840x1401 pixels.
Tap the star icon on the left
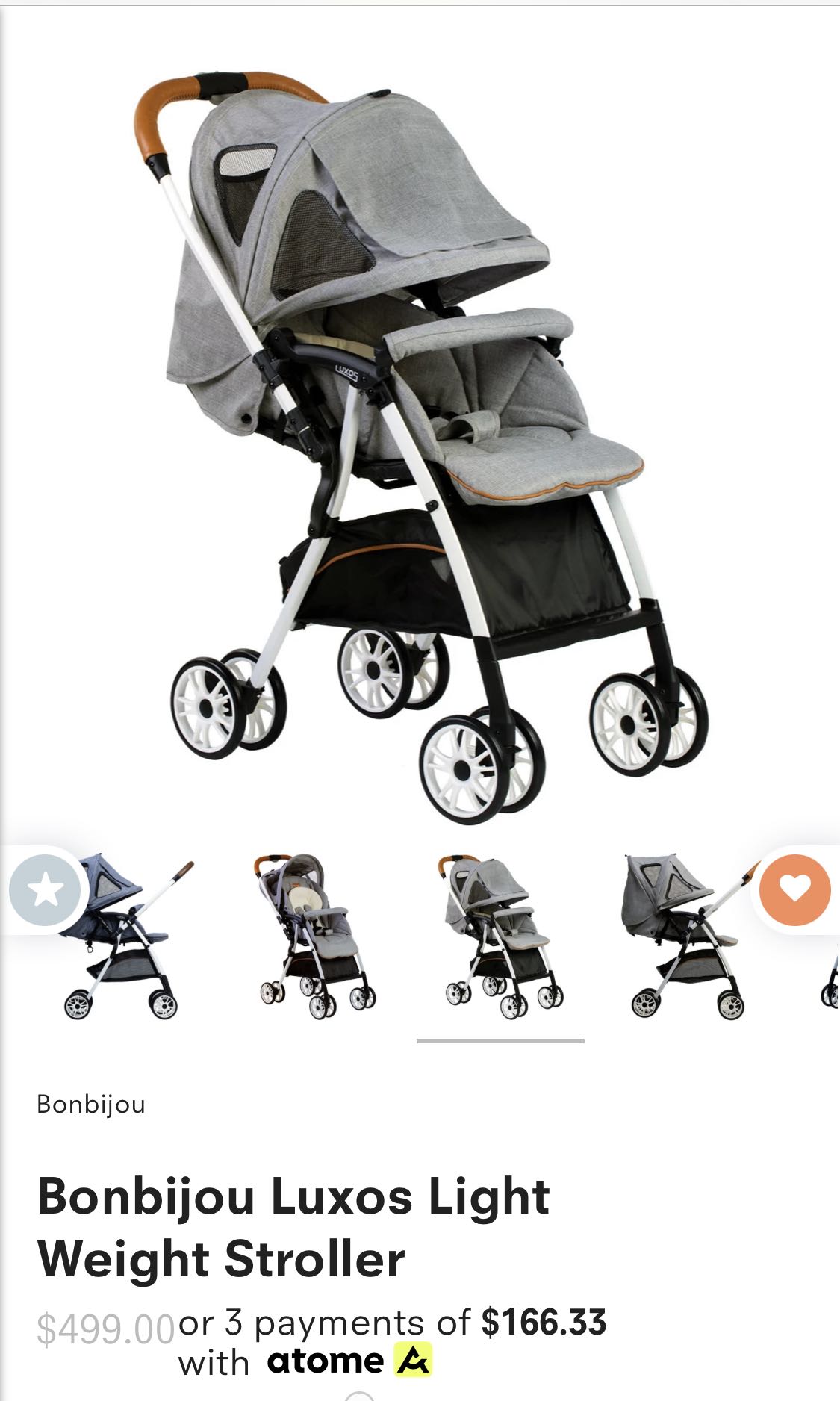[46, 890]
